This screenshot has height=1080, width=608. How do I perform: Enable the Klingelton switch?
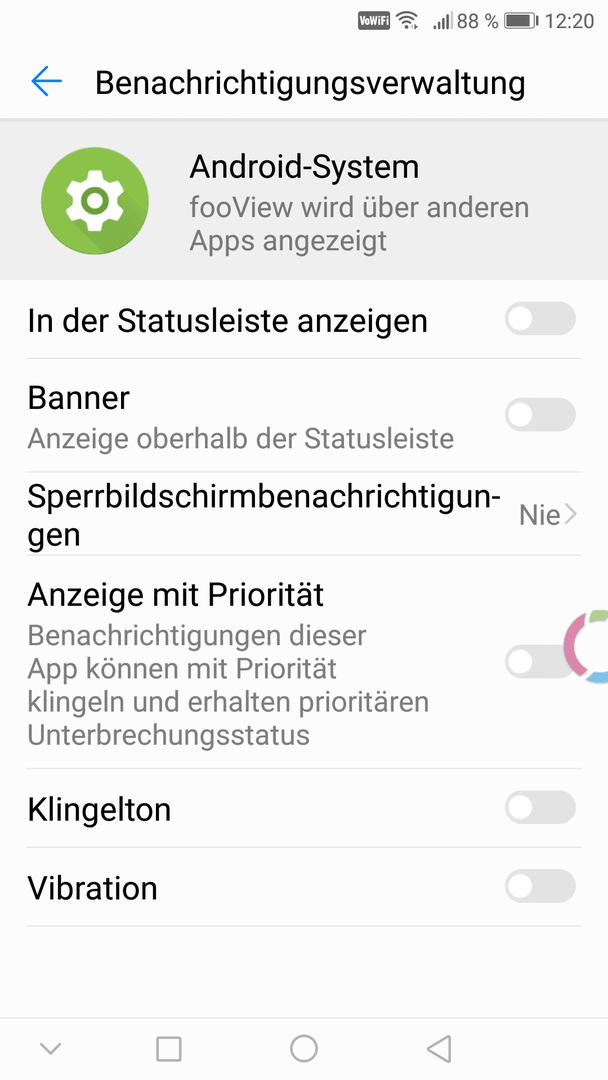point(540,807)
